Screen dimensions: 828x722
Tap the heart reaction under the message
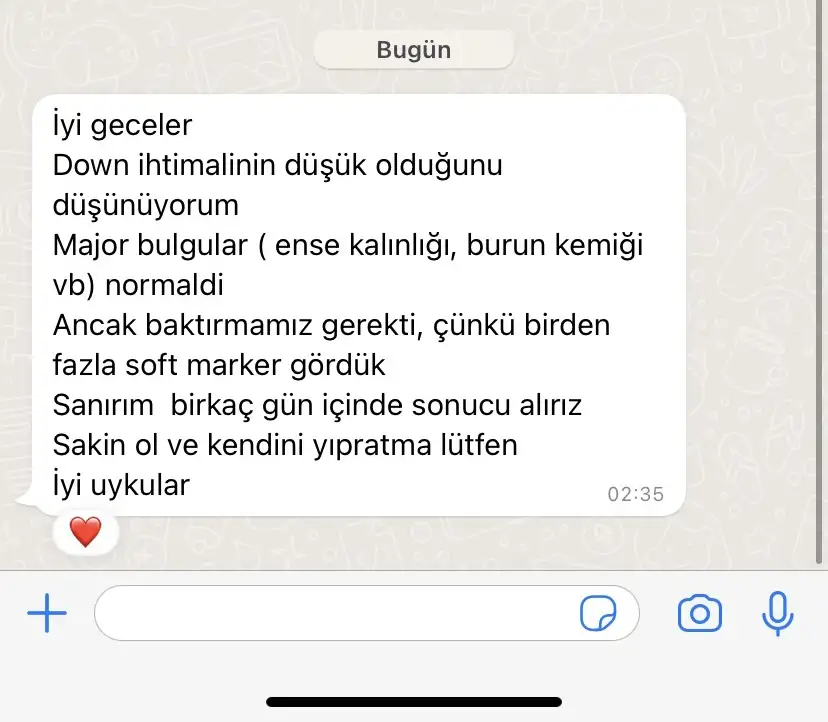coord(86,532)
